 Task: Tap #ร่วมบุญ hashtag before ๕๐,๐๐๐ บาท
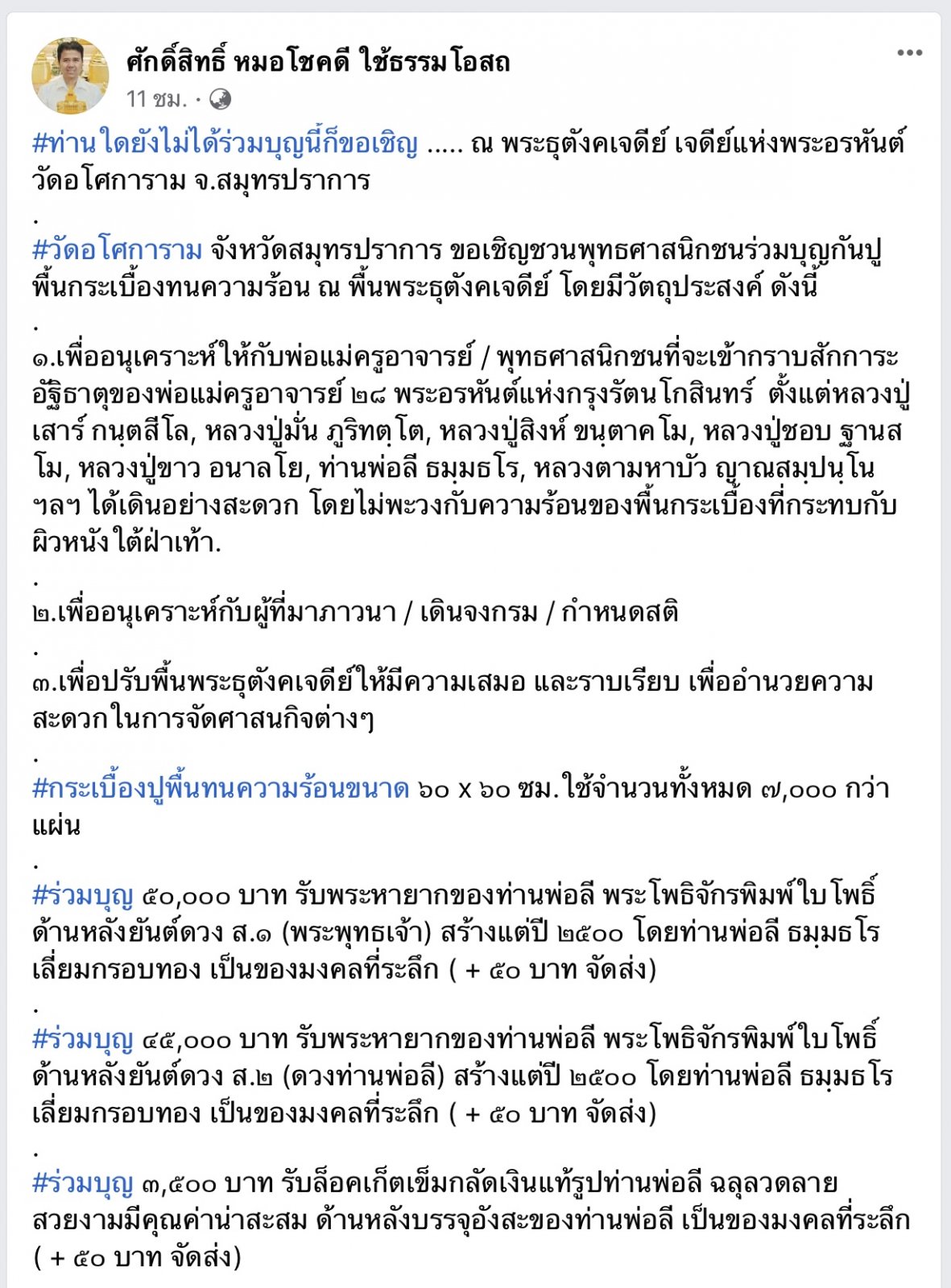(82, 895)
